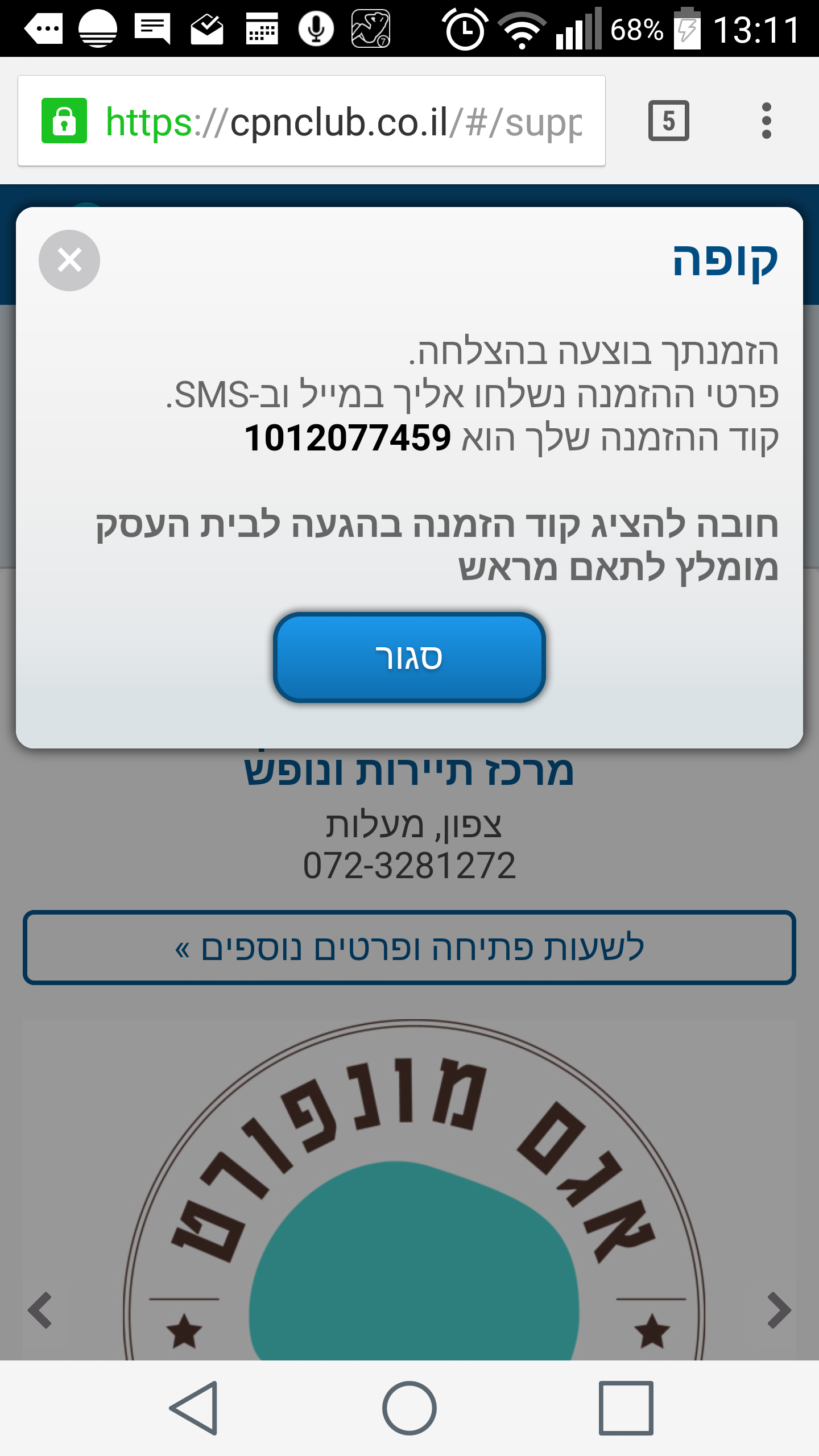Go to the next carousel image

pos(779,1310)
